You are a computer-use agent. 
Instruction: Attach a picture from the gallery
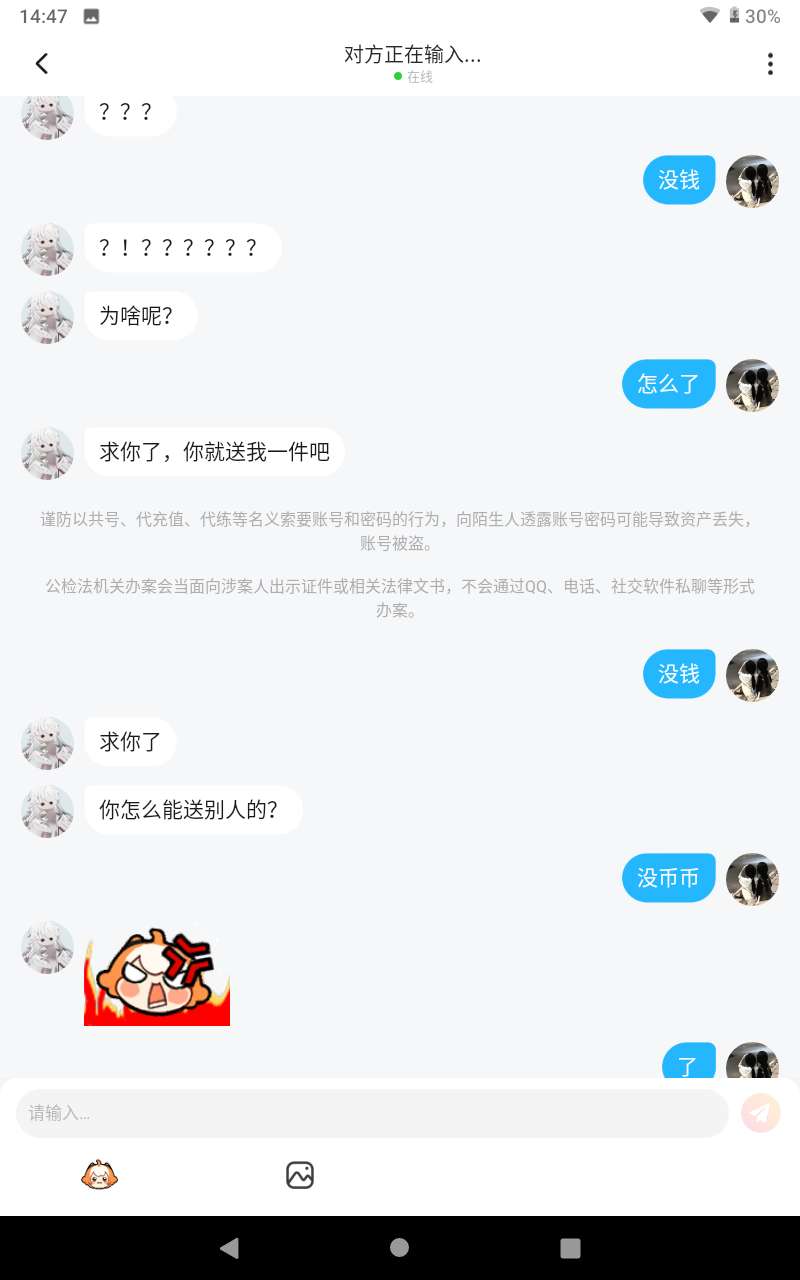click(300, 1175)
